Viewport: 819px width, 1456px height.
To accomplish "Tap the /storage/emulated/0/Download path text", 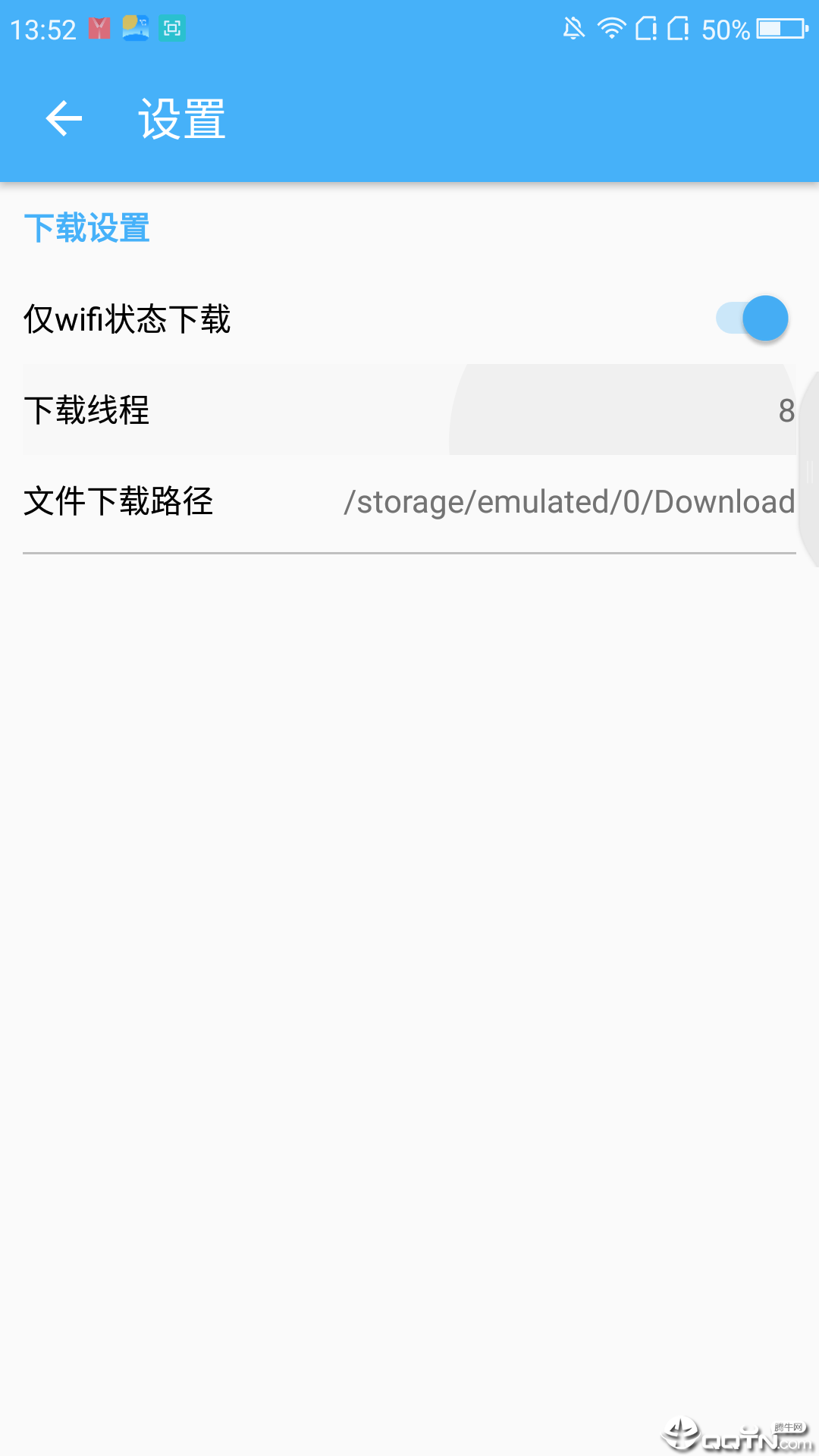I will pos(569,502).
